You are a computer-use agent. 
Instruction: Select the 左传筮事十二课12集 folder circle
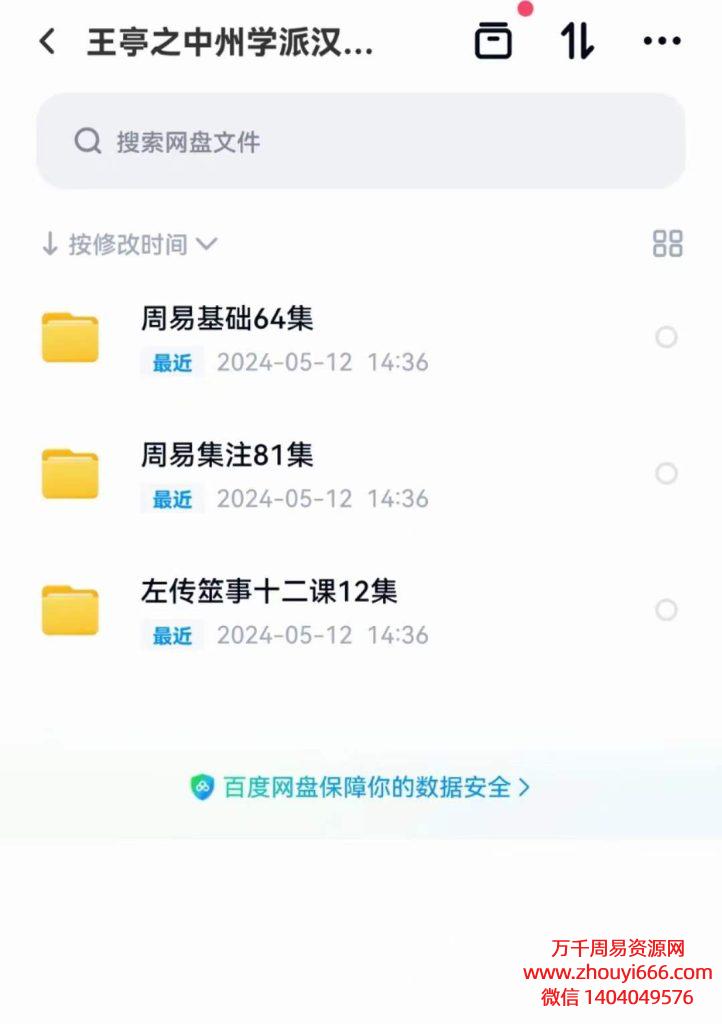pos(666,610)
